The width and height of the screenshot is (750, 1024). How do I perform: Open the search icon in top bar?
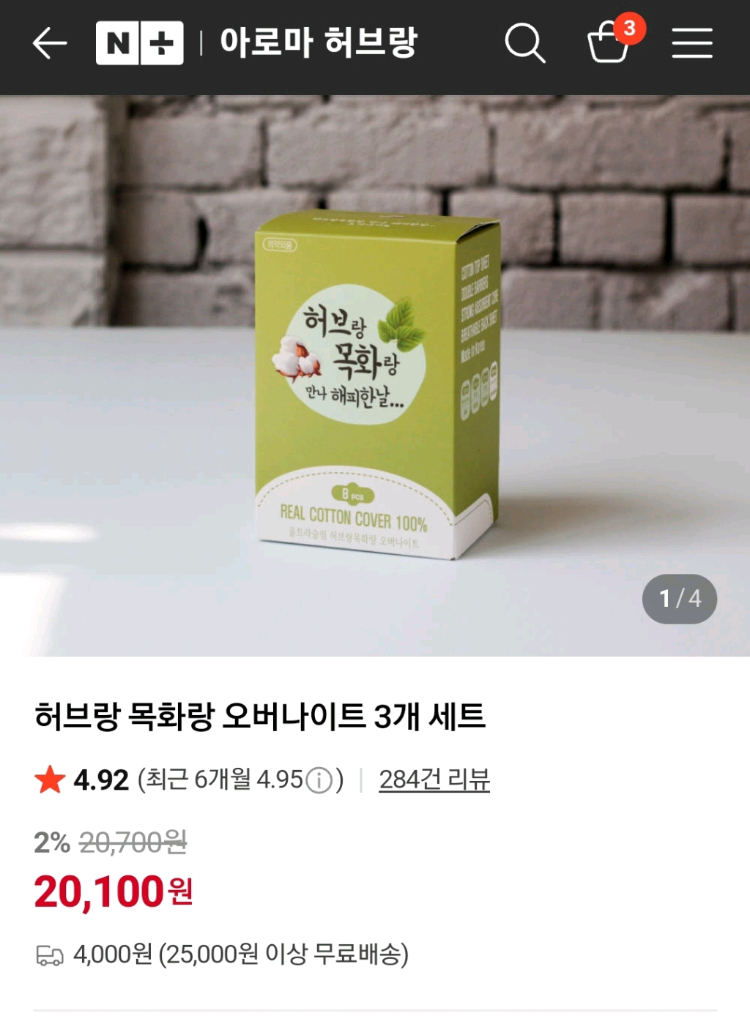click(524, 42)
